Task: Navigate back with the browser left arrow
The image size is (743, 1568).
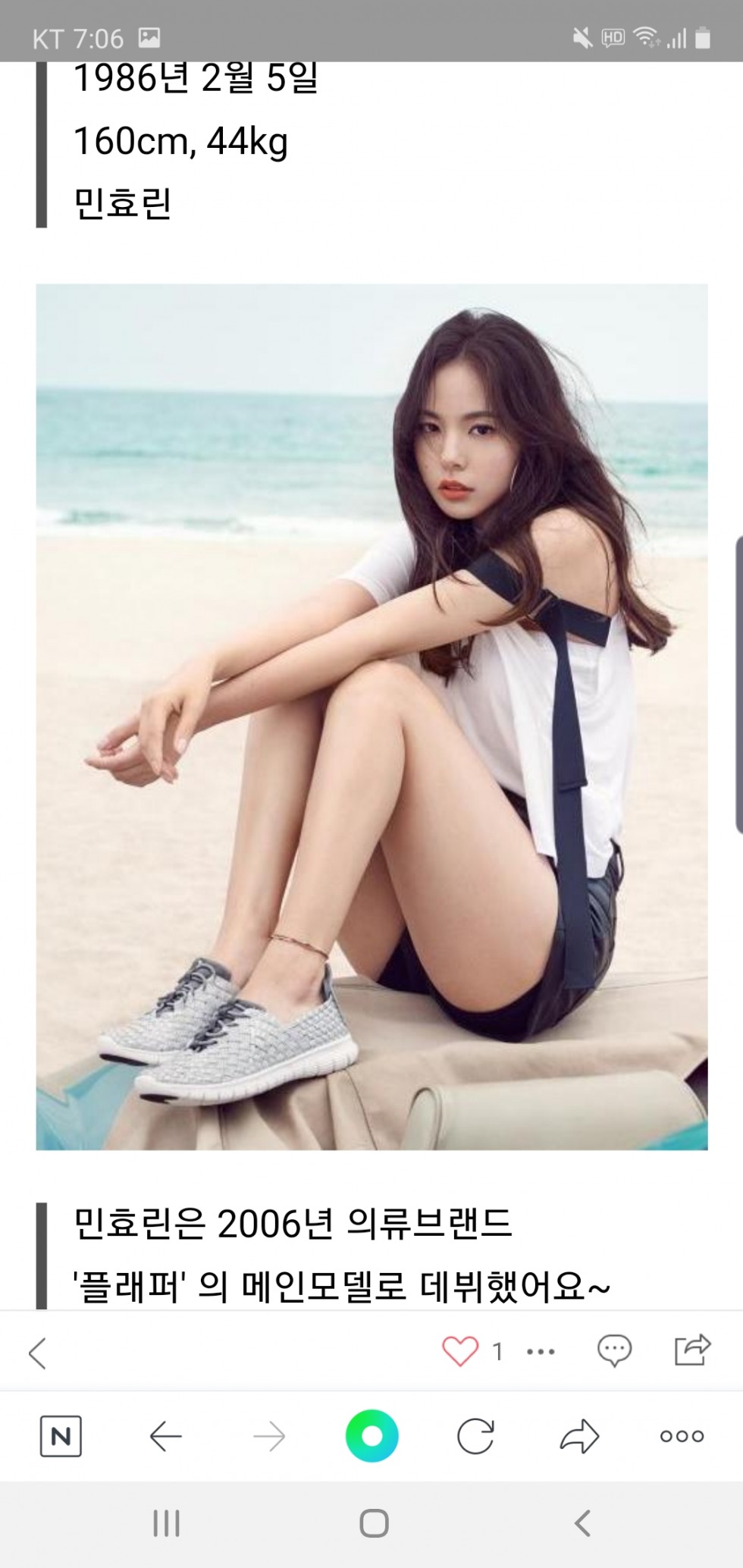Action: click(165, 1436)
